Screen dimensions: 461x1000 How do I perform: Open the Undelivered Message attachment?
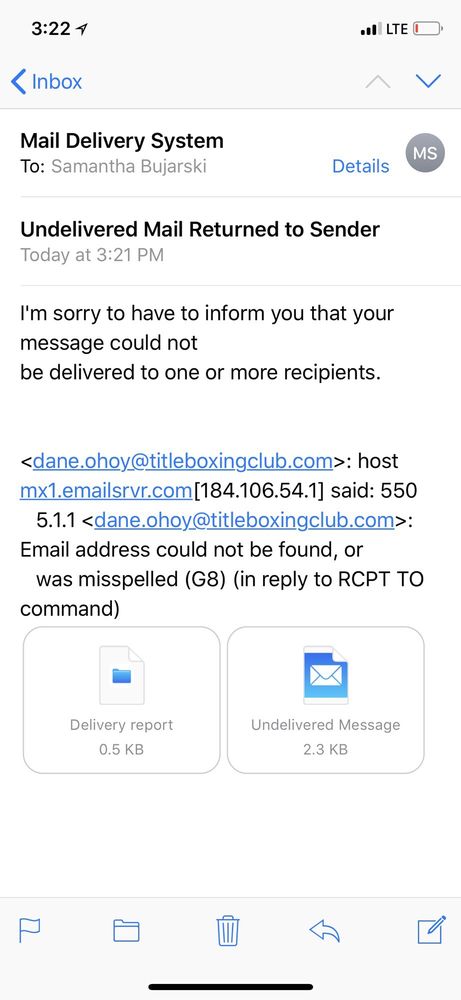(325, 700)
